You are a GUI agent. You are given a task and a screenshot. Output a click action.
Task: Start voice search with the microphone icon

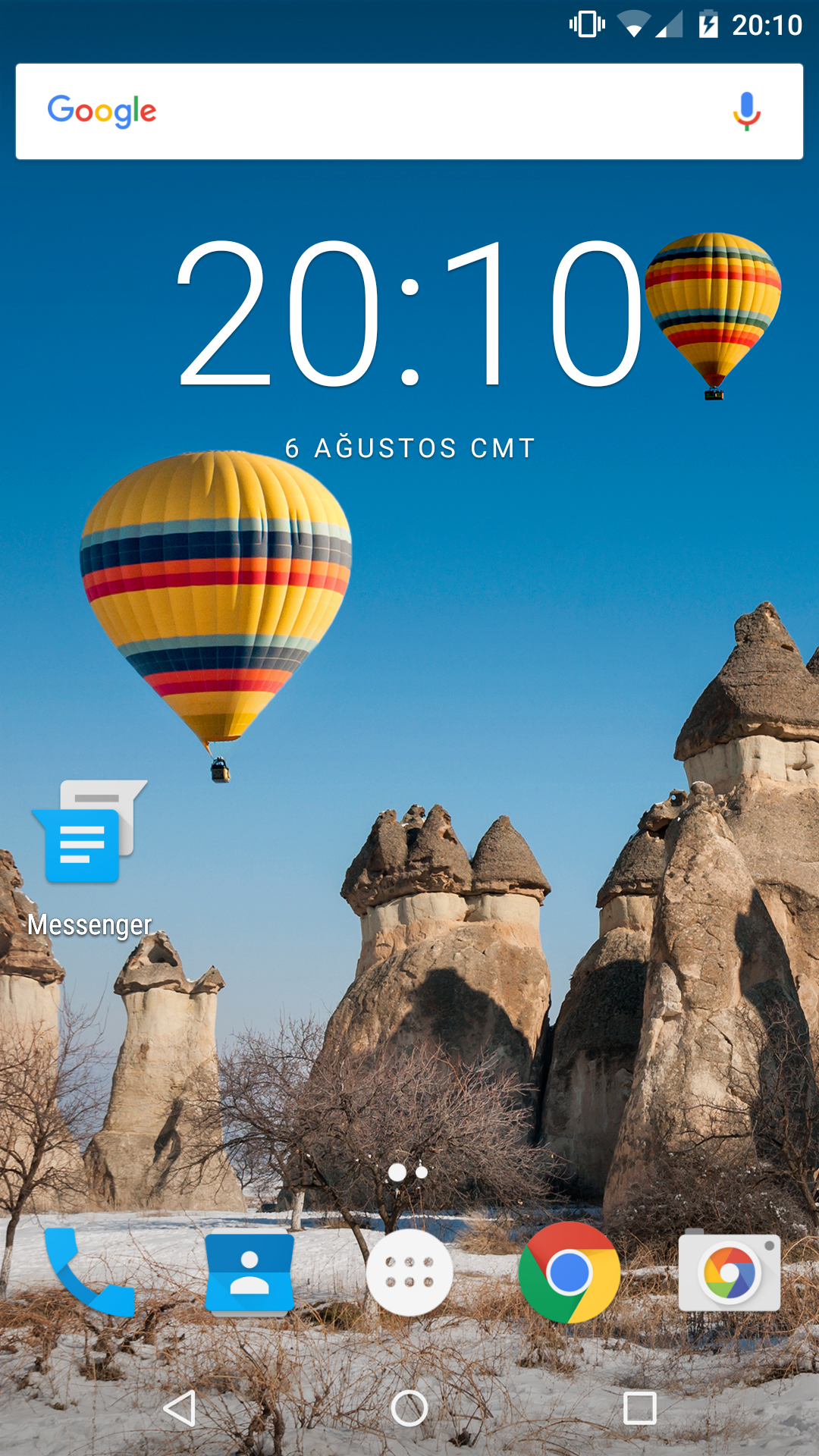(x=746, y=111)
